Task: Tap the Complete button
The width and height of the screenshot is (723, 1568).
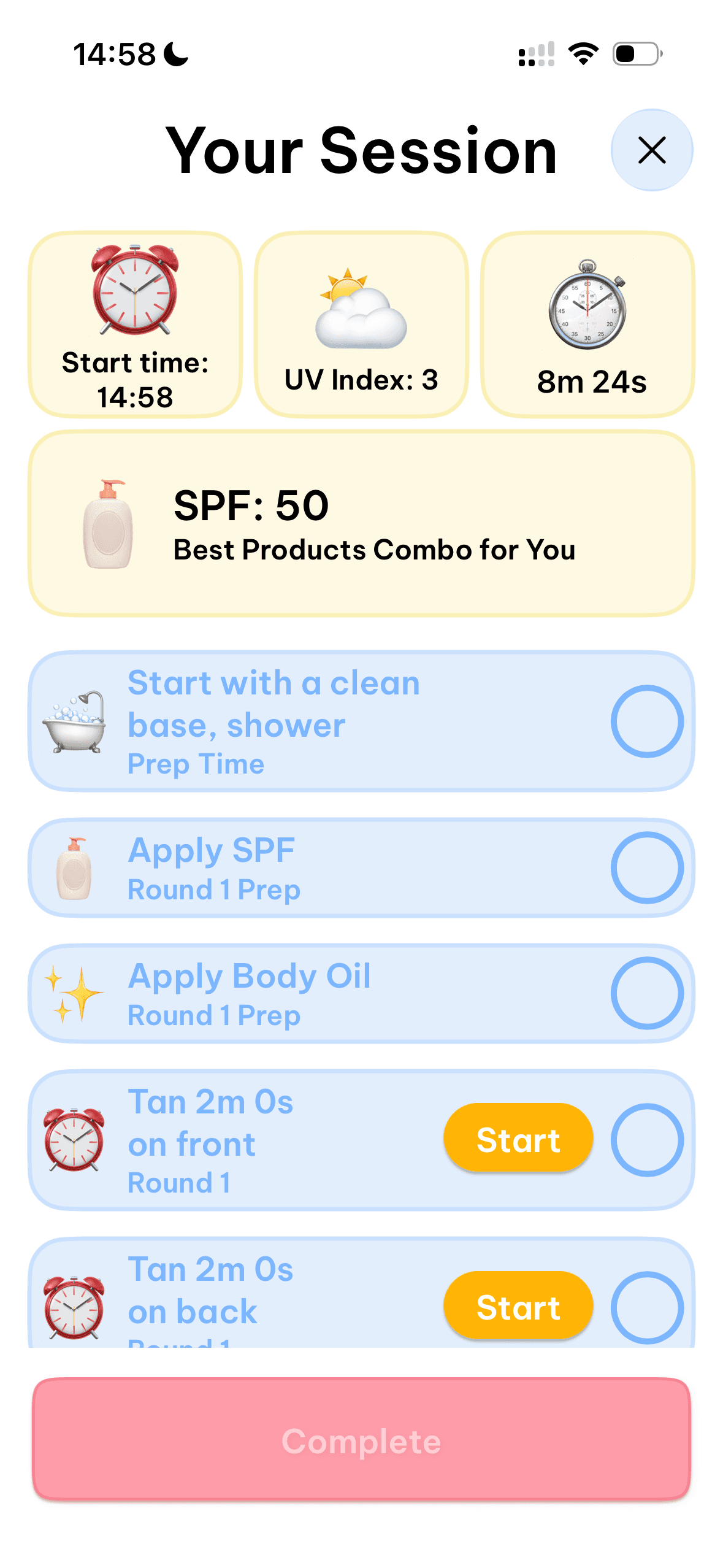Action: pos(361,1440)
